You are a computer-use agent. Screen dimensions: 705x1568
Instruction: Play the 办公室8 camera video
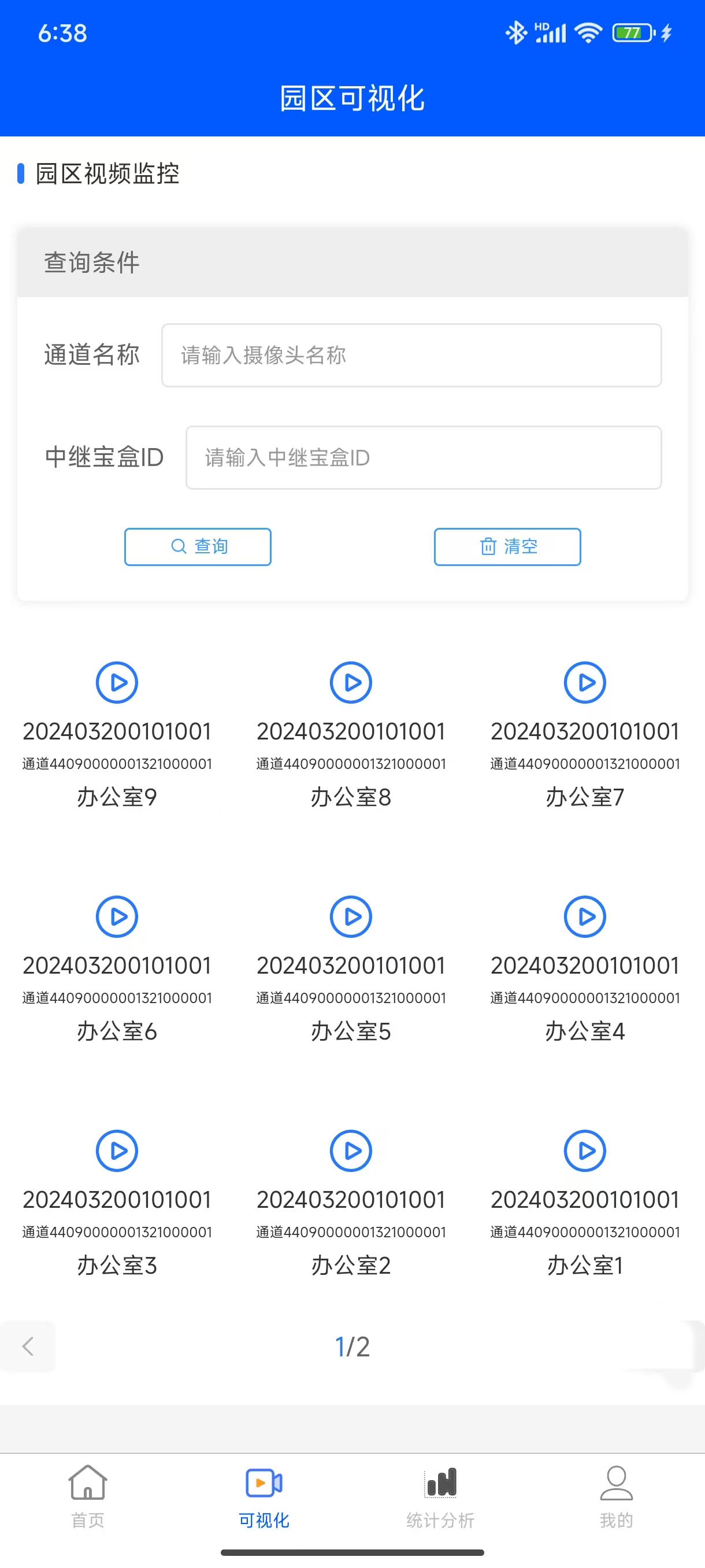click(351, 682)
